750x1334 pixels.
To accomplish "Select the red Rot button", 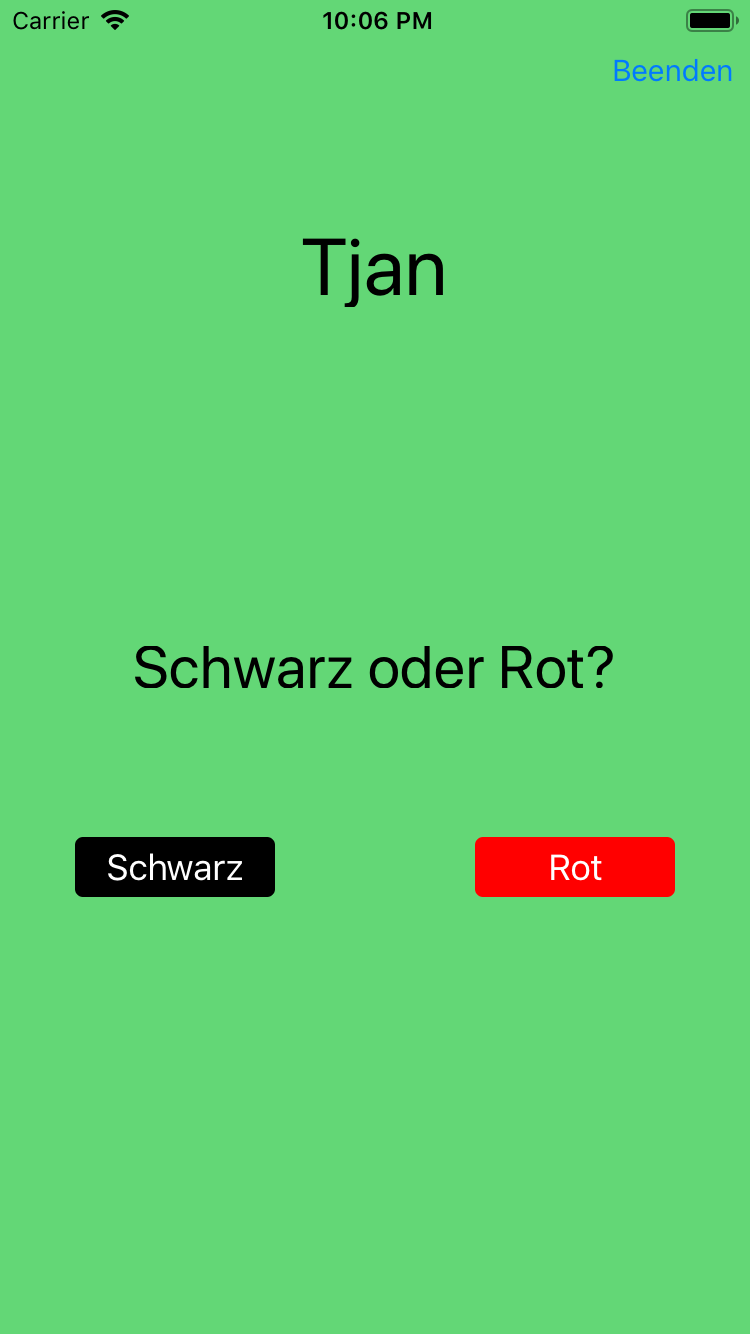I will click(x=575, y=867).
